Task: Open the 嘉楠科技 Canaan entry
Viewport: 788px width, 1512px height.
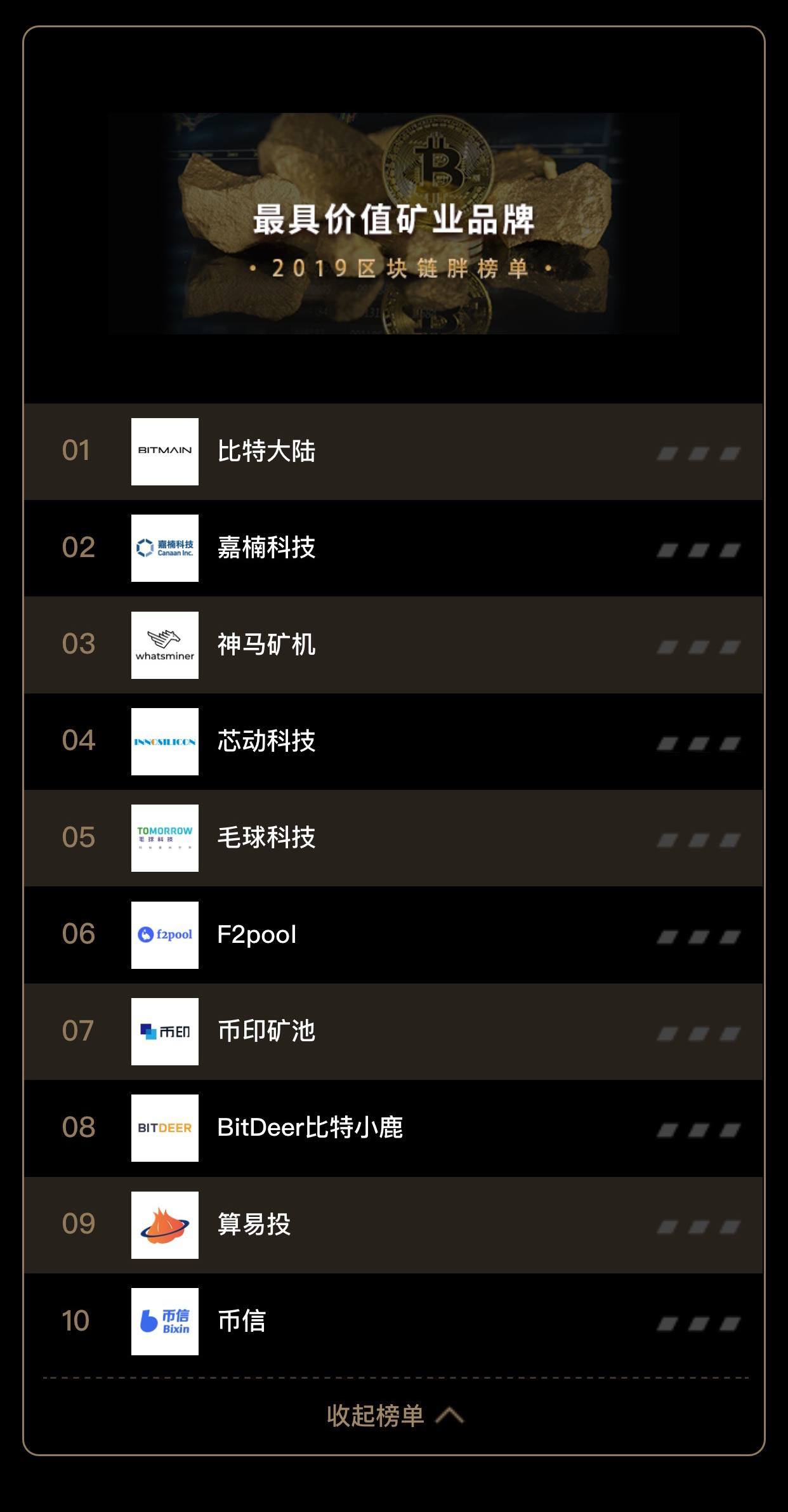Action: [x=393, y=548]
